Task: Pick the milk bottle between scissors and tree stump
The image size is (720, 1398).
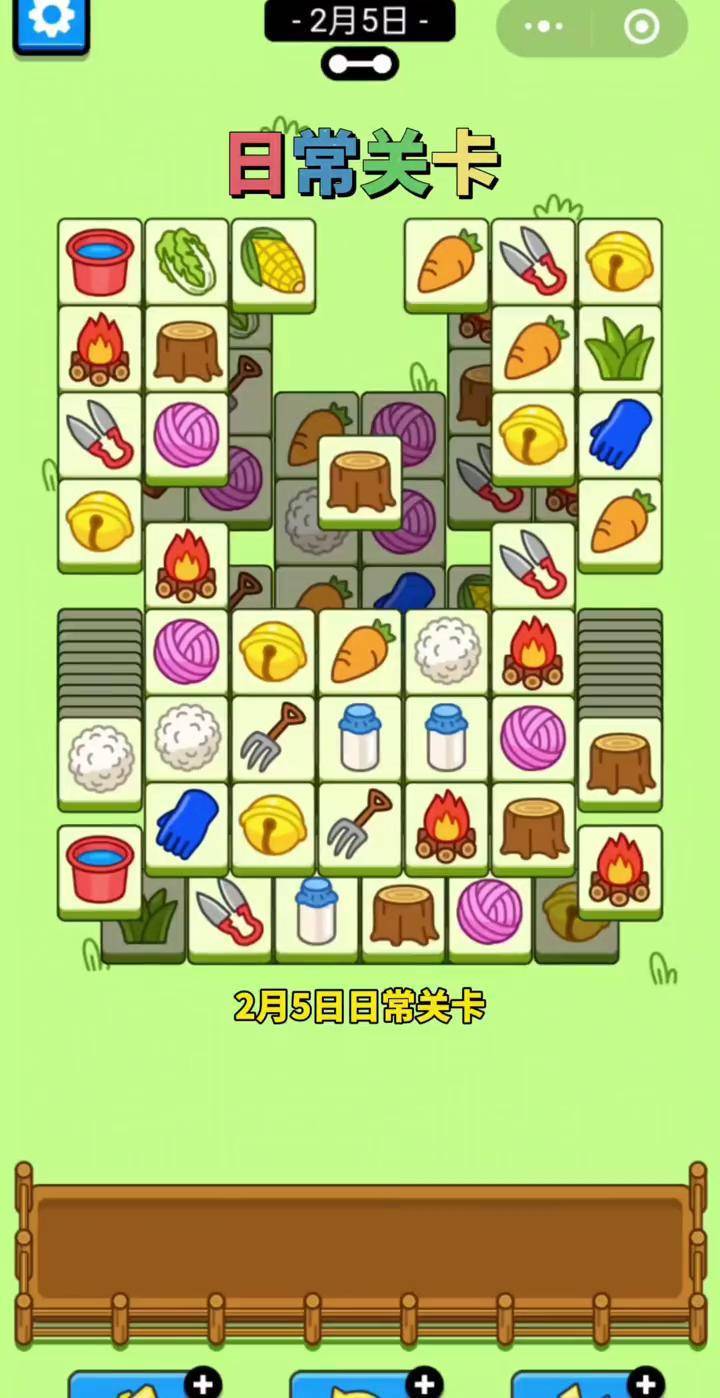Action: [316, 912]
